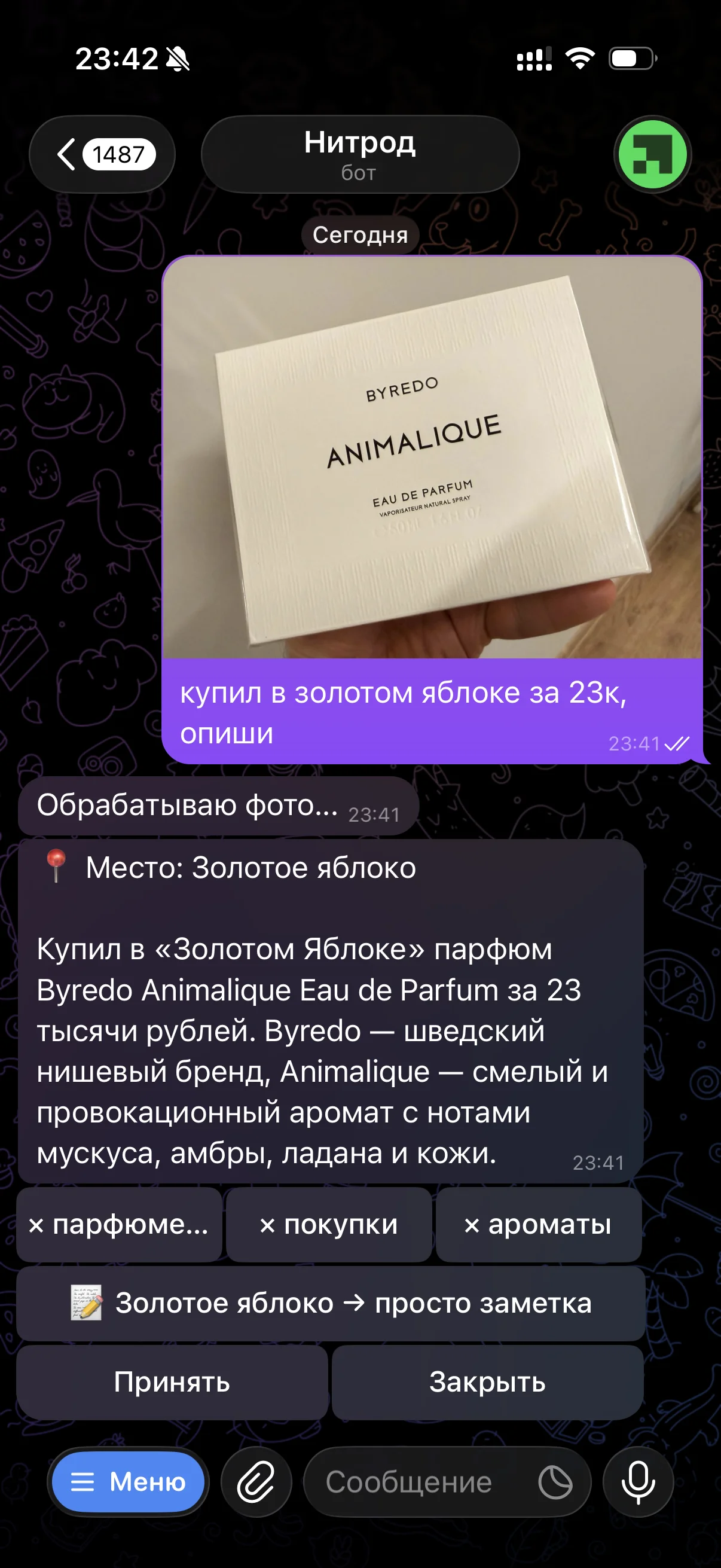Screen dimensions: 721x1568
Task: Tap the back chevron to leave the chat
Action: (x=67, y=155)
